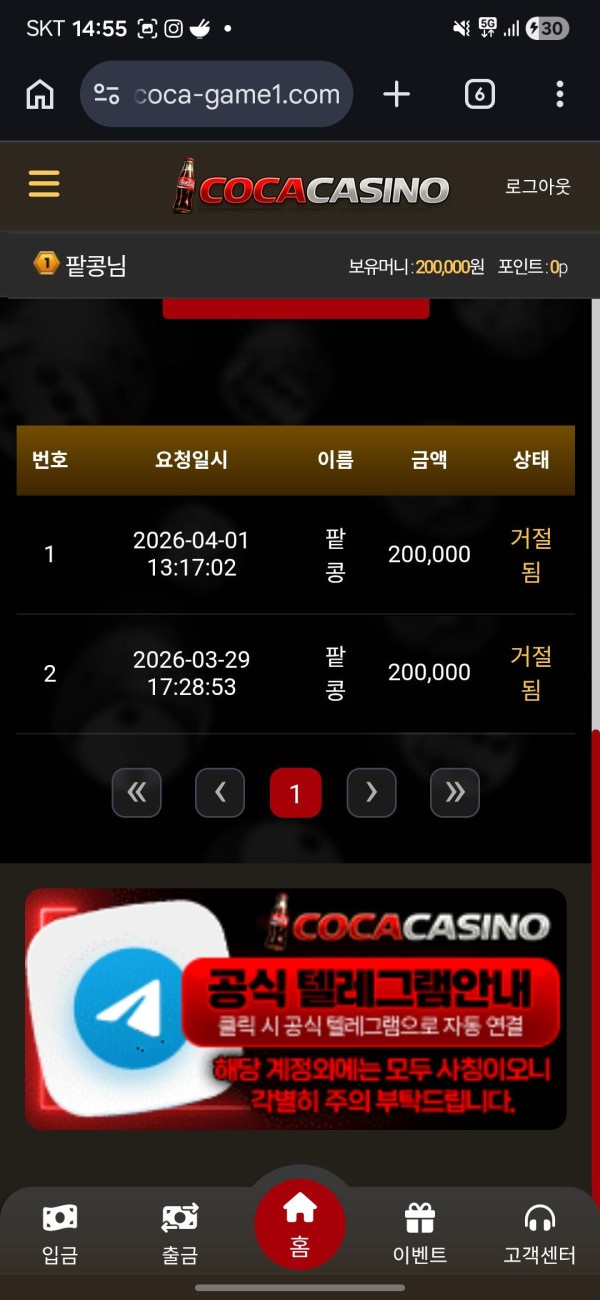Go to the next page
Screen dimensions: 600x1300
[371, 793]
